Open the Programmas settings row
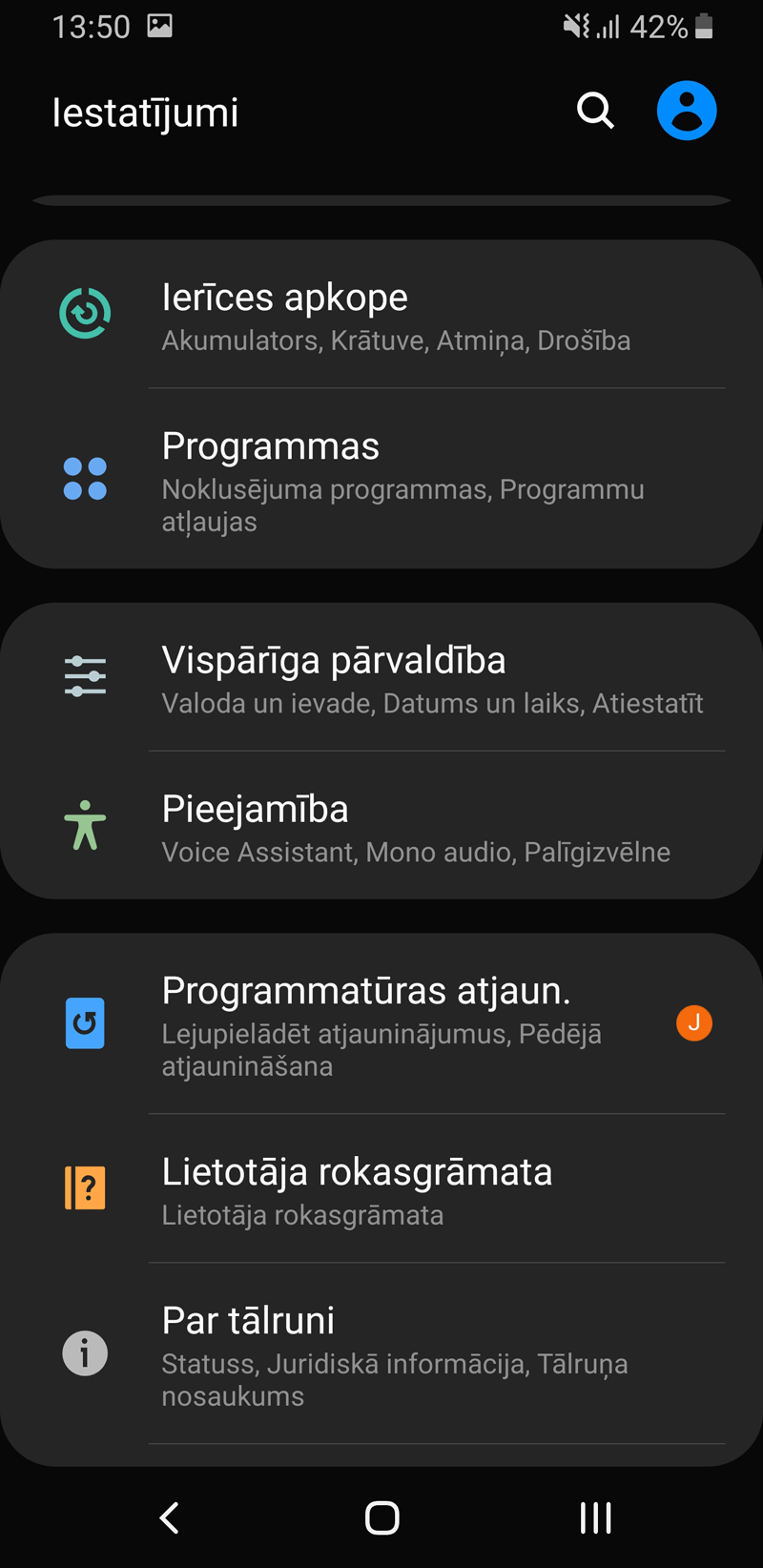The image size is (763, 1568). point(381,479)
